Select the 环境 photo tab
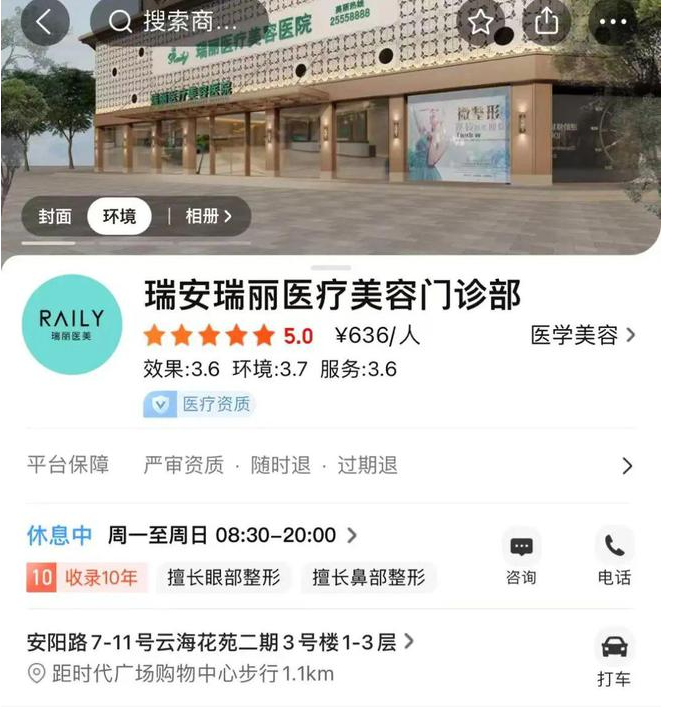The width and height of the screenshot is (697, 707). click(x=119, y=216)
